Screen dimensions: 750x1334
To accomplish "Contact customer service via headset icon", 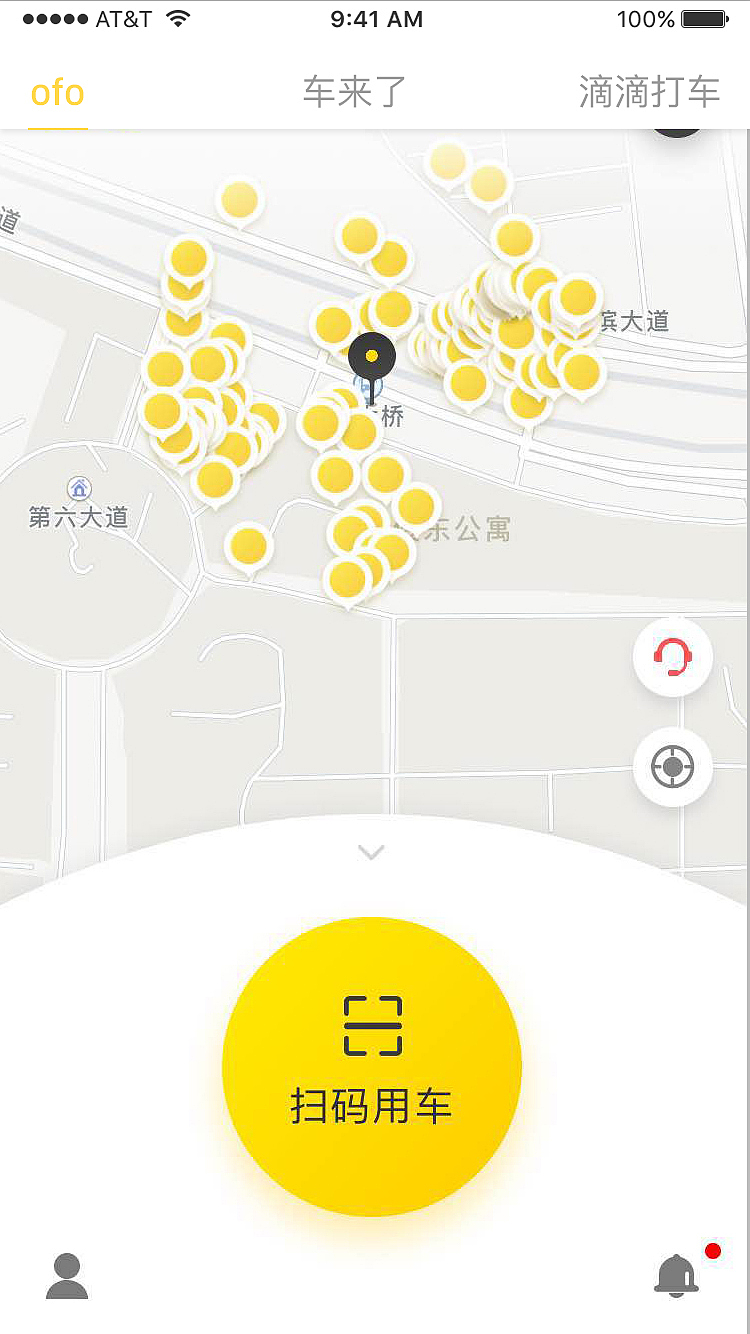I will pos(672,657).
